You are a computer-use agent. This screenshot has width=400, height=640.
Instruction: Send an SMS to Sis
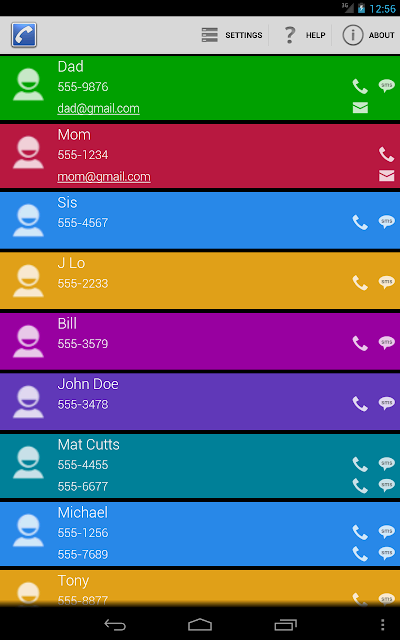coord(386,222)
